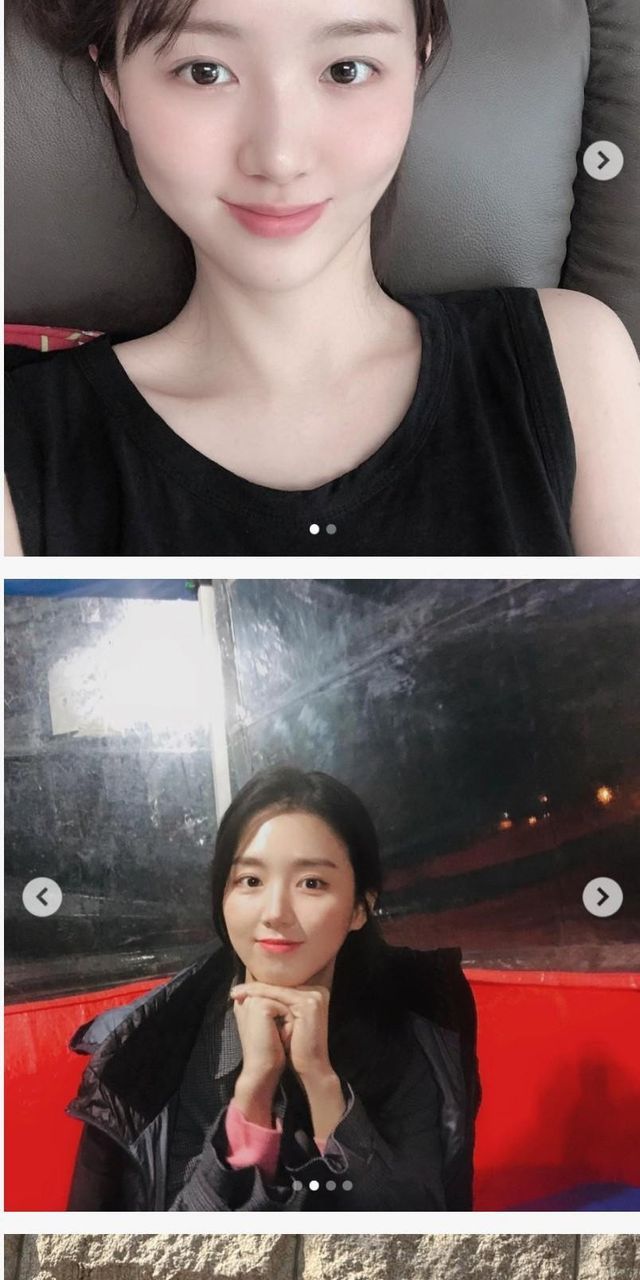640x1280 pixels.
Task: Show next photo in the black tank top carousel
Action: 602,160
